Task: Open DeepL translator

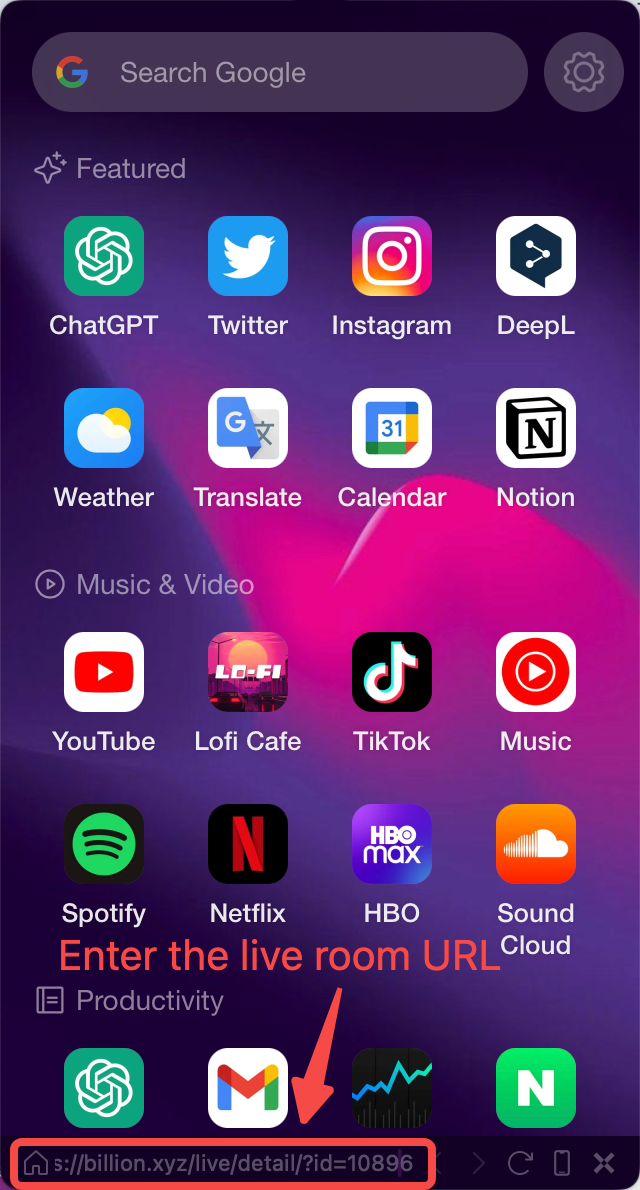Action: [x=536, y=256]
